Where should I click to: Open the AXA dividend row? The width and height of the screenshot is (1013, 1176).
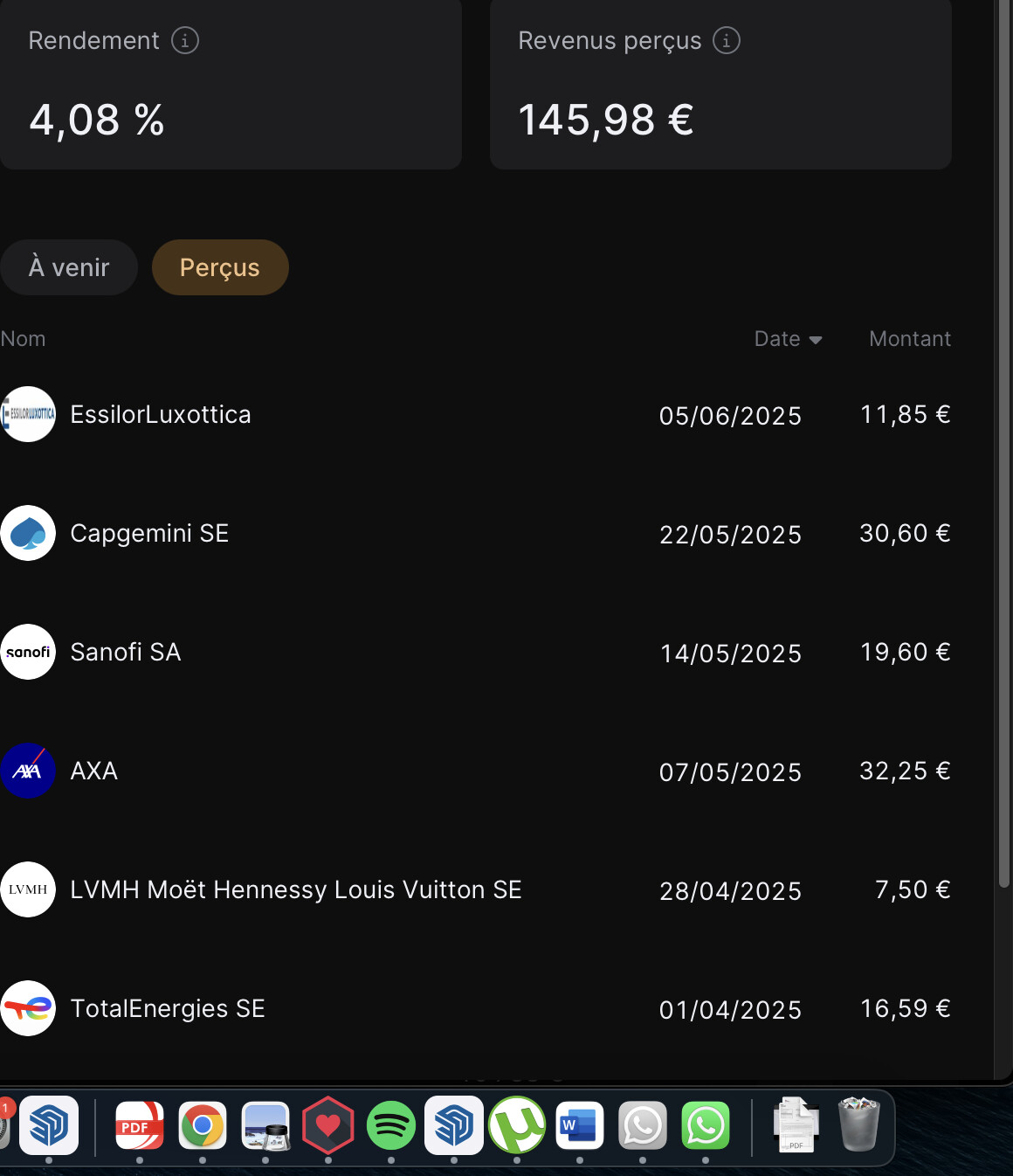coord(94,771)
